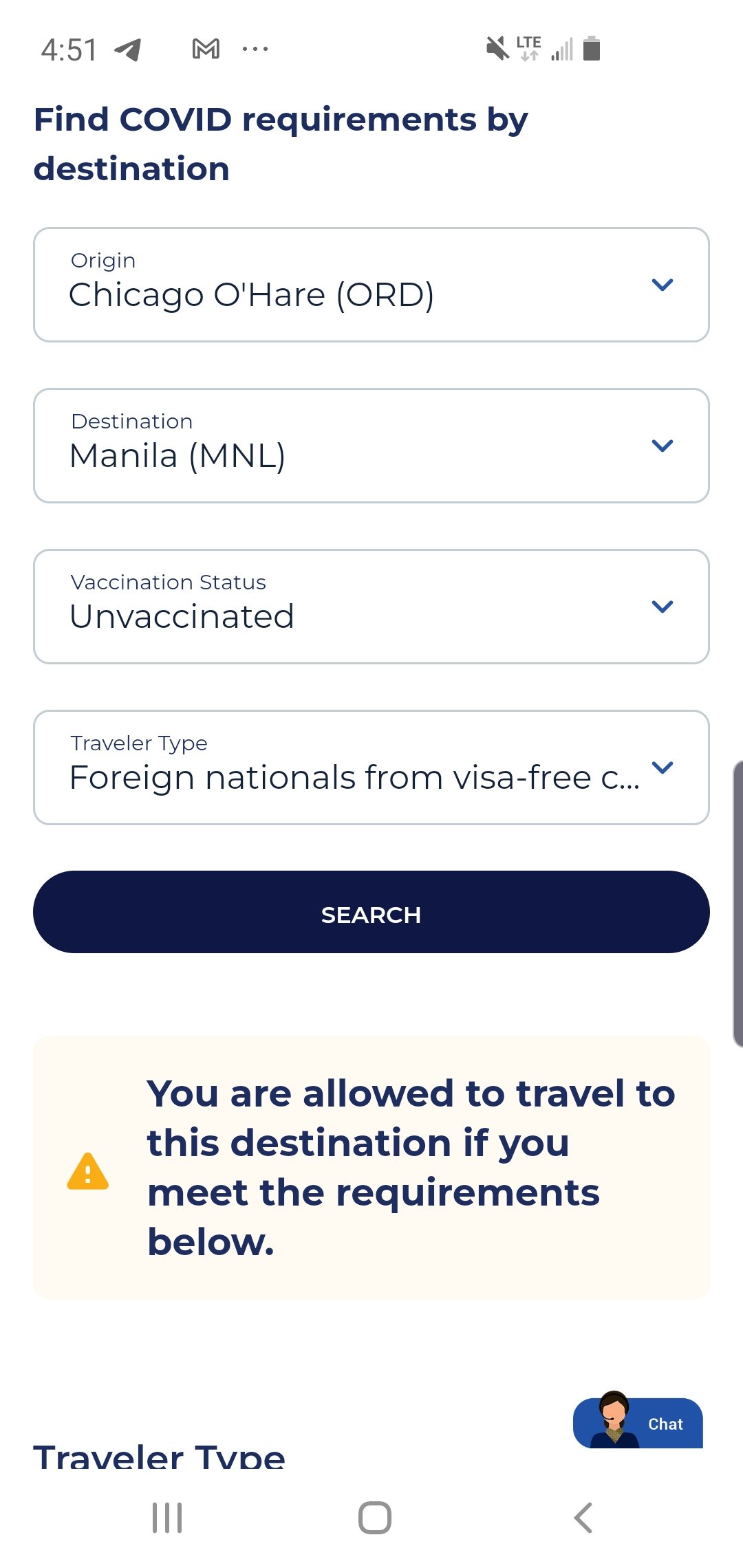Go back using the system back button
743x1568 pixels.
coord(583,1518)
